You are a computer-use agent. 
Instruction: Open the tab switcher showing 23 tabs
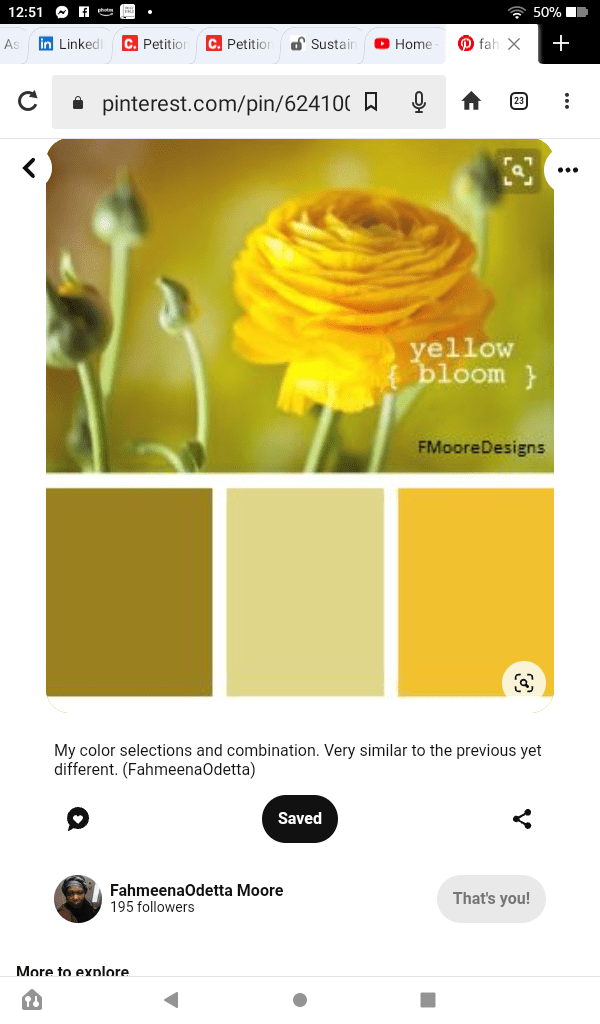pos(519,101)
